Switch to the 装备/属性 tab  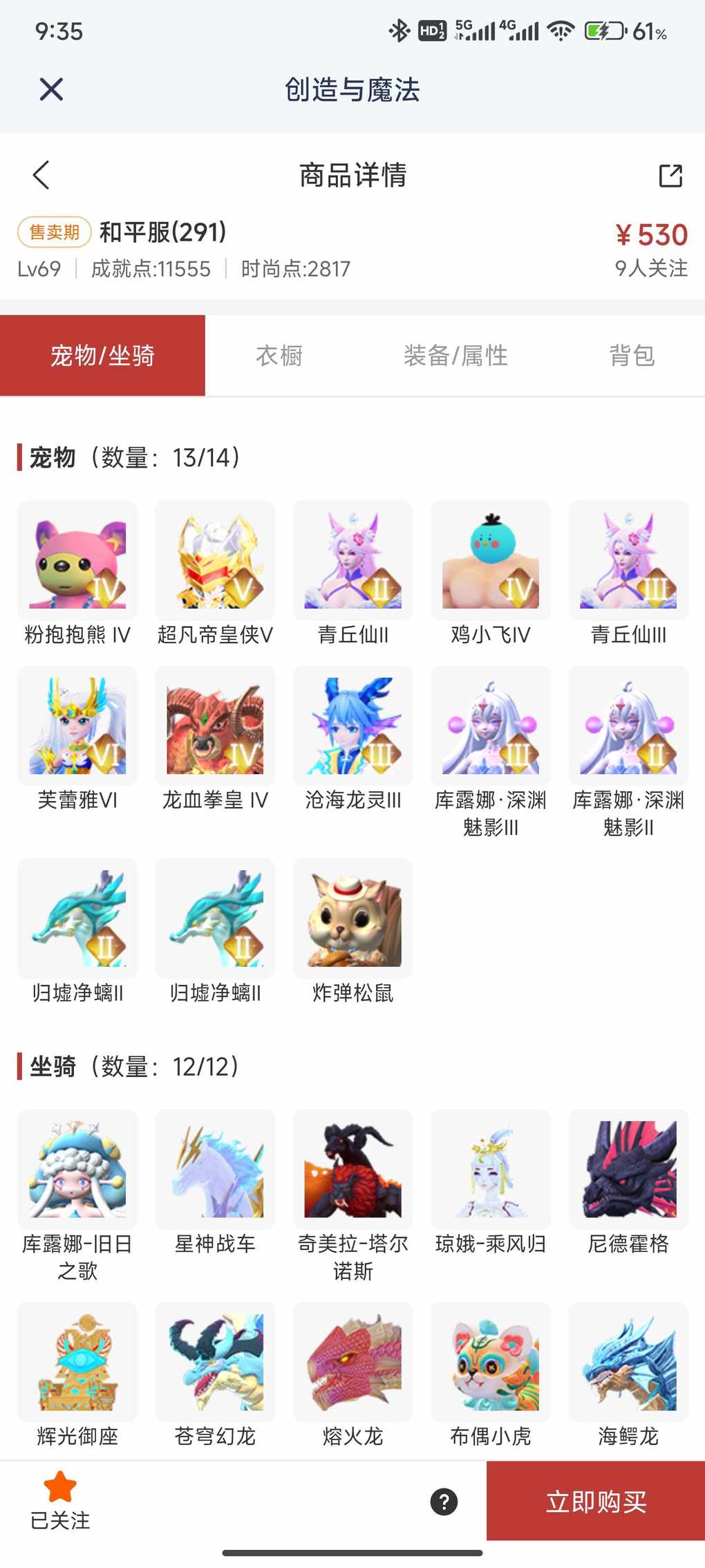(455, 356)
